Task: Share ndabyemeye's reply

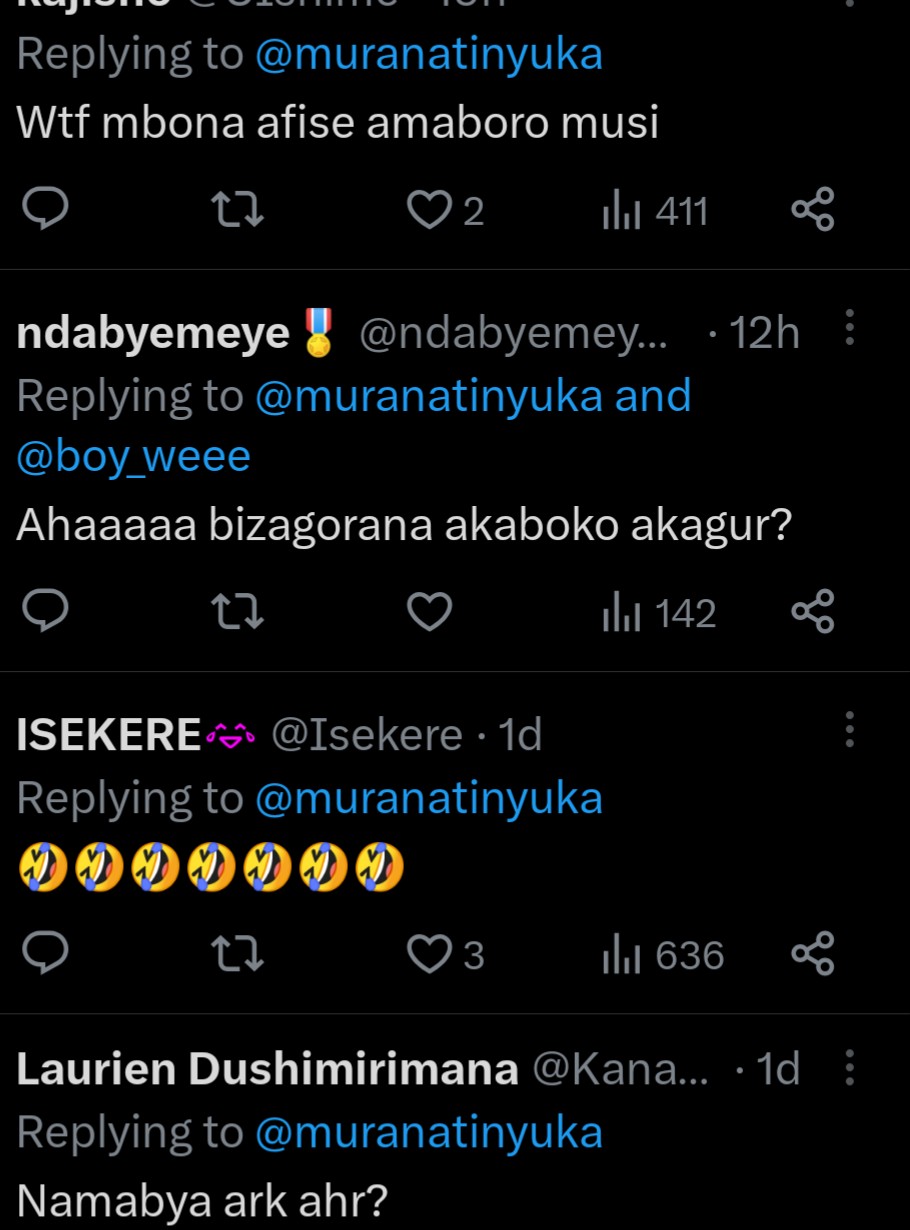Action: 812,612
